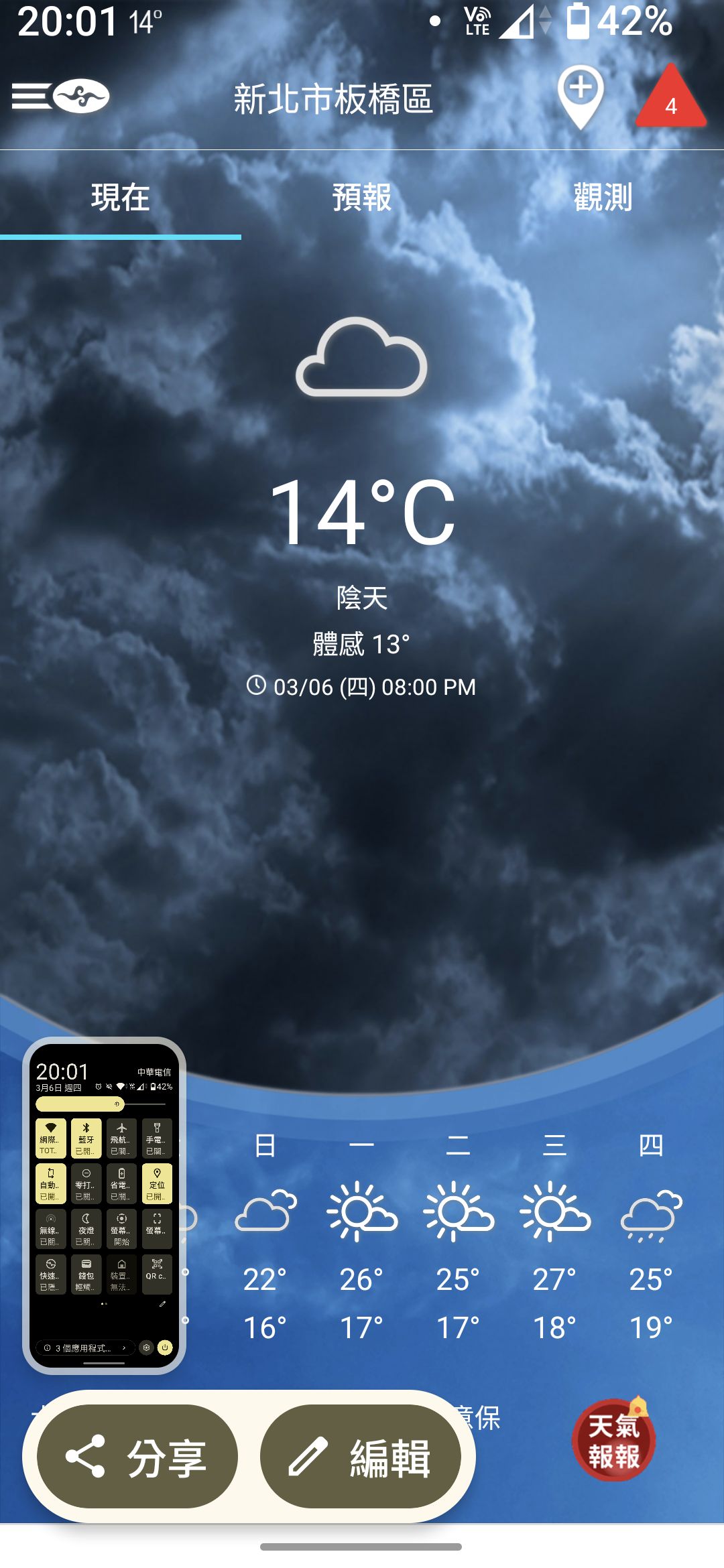Switch to the 觀測 tab
Screen dimensions: 724x1568
(x=603, y=198)
